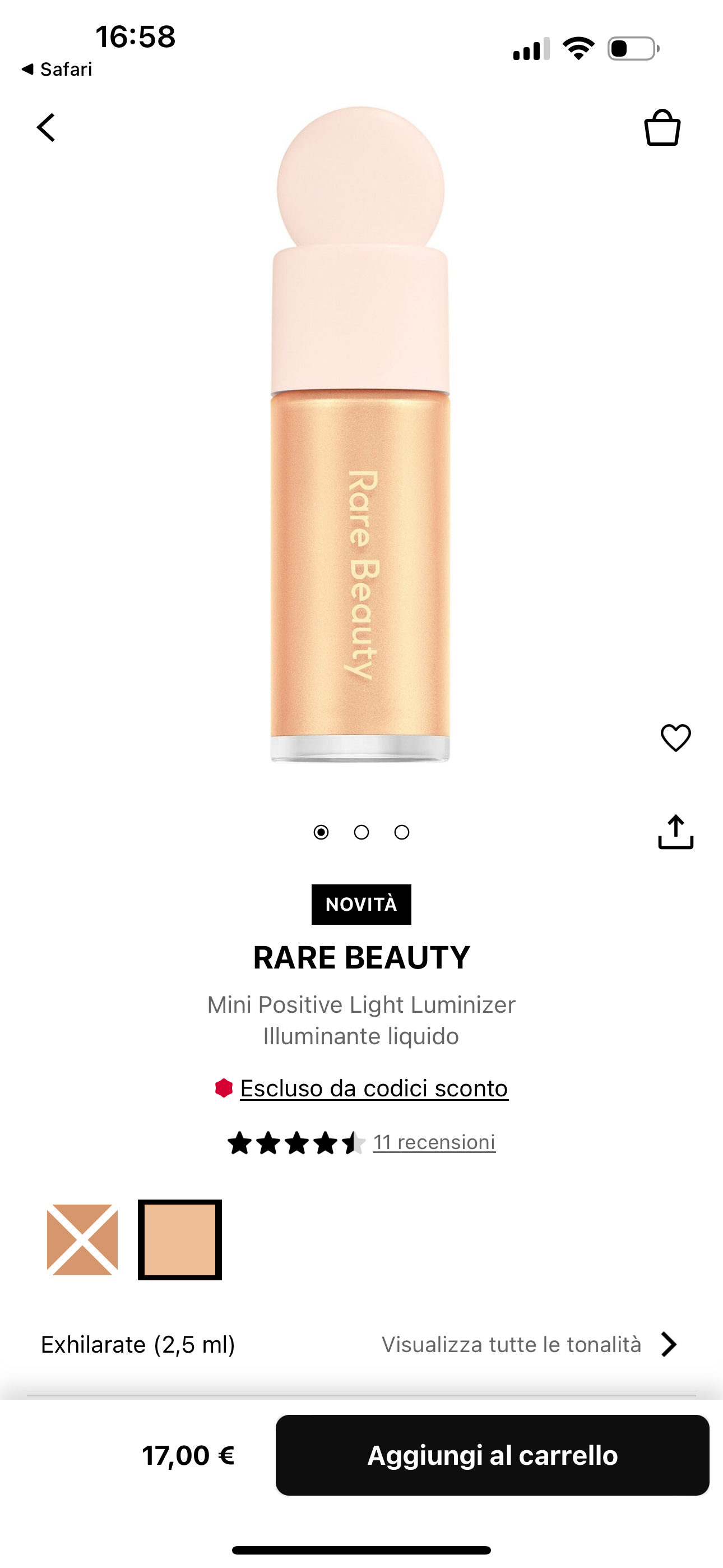Tap Aggiungi al carrello
This screenshot has width=723, height=1568.
click(492, 1455)
